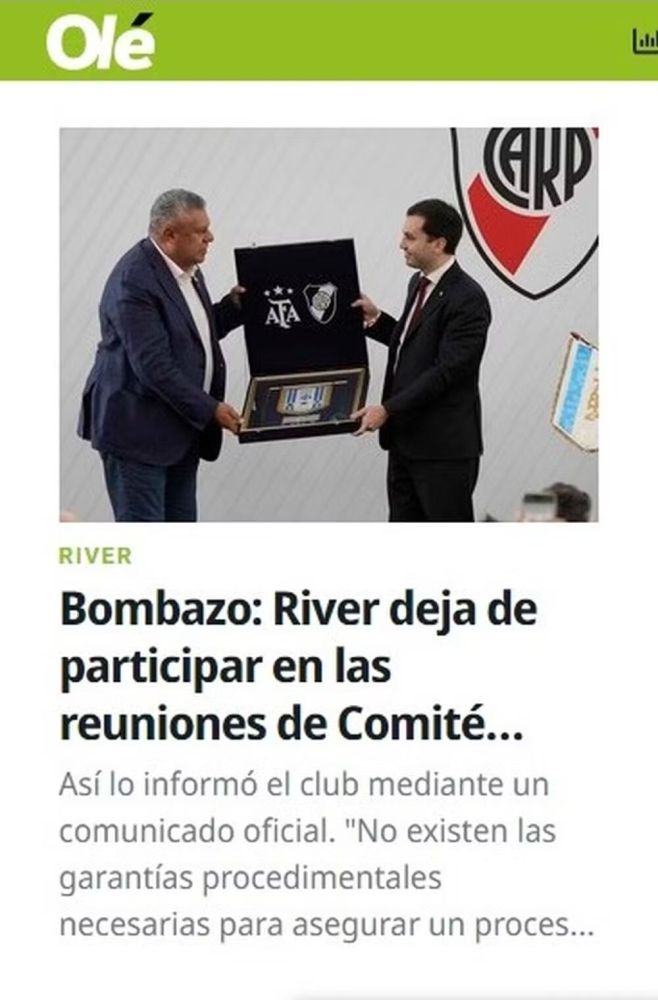
Task: Open the Olé home logo
Action: pyautogui.click(x=100, y=43)
